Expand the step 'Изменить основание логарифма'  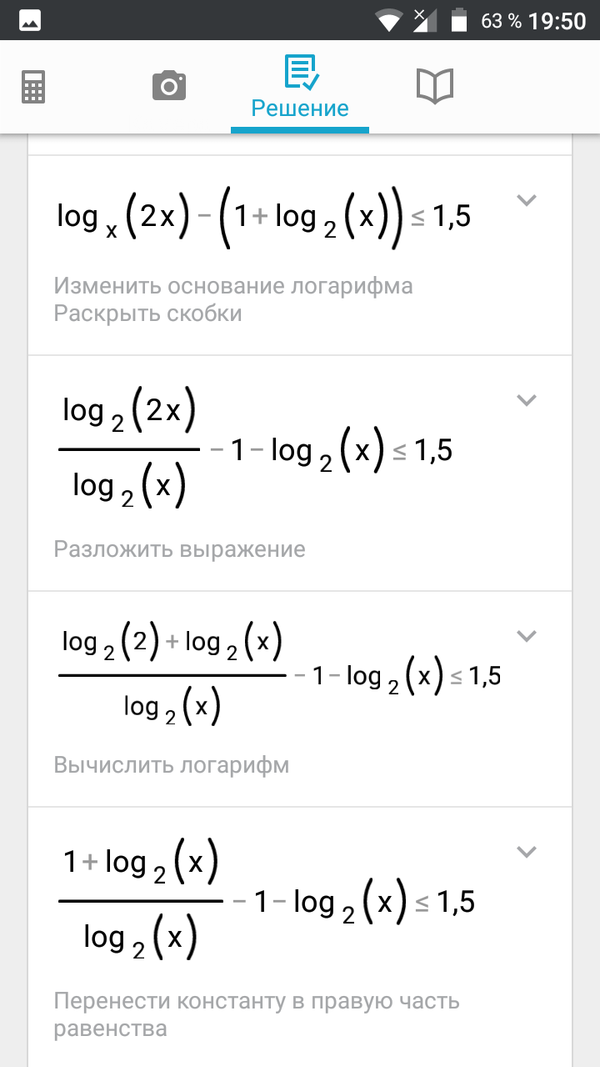526,200
